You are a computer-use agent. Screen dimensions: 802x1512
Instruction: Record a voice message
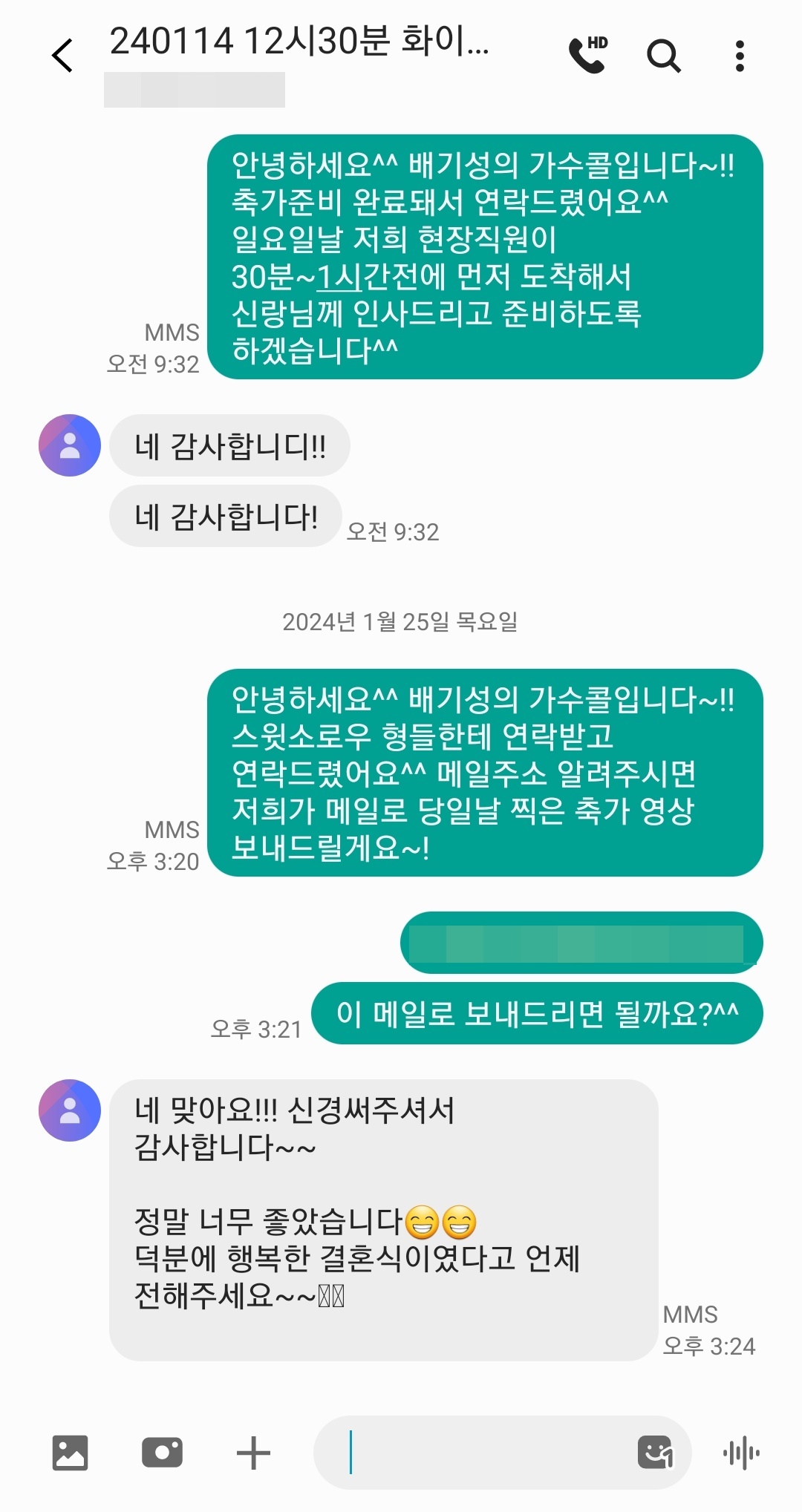click(x=741, y=1453)
